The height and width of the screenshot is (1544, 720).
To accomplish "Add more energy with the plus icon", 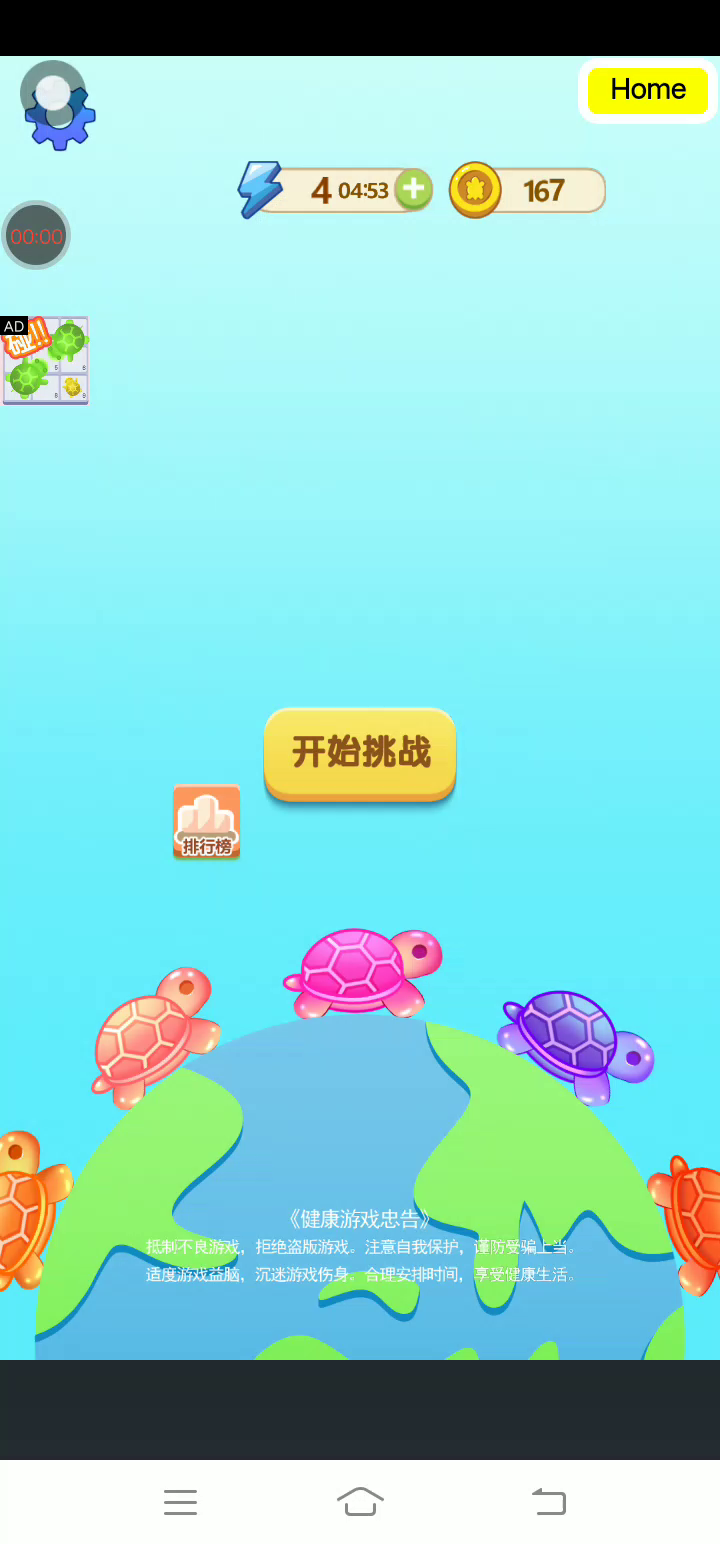I will pos(413,189).
